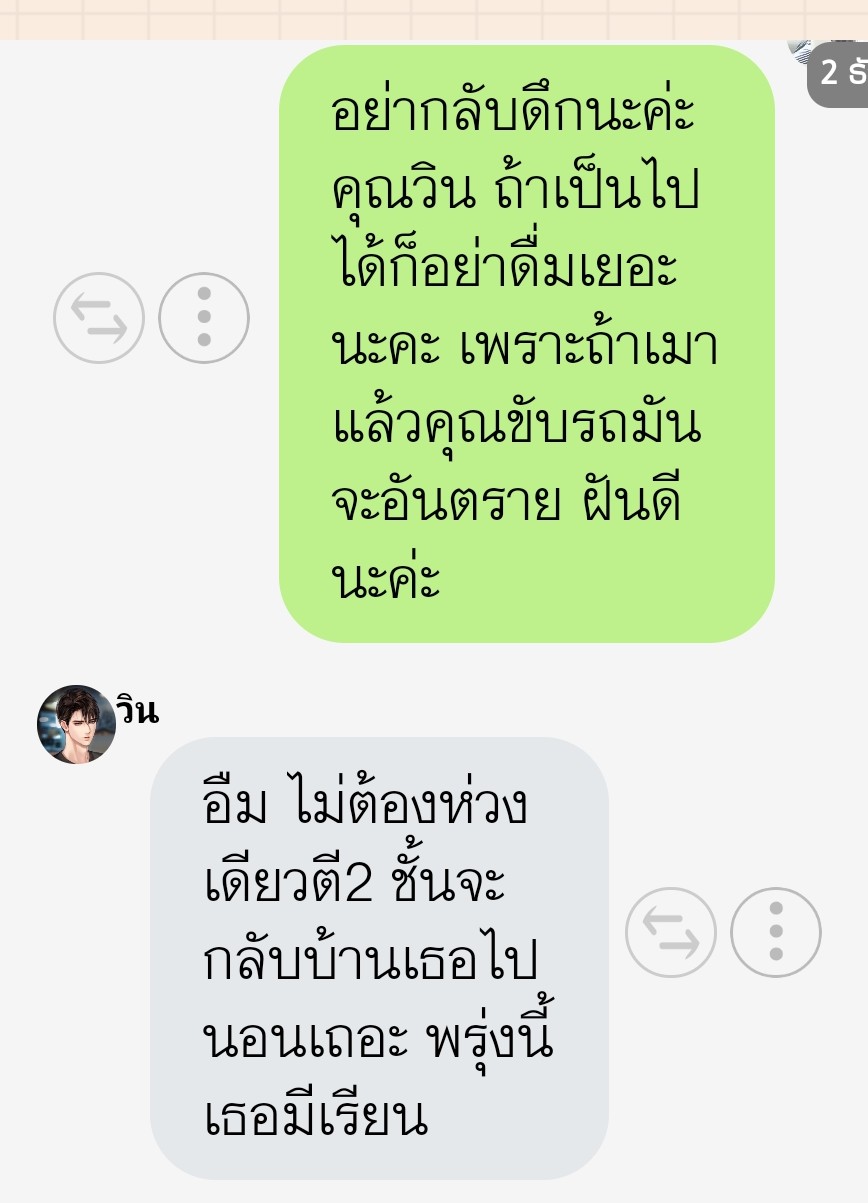Tap the regenerate icon beside วิน's reply
The height and width of the screenshot is (1203, 868).
point(671,933)
